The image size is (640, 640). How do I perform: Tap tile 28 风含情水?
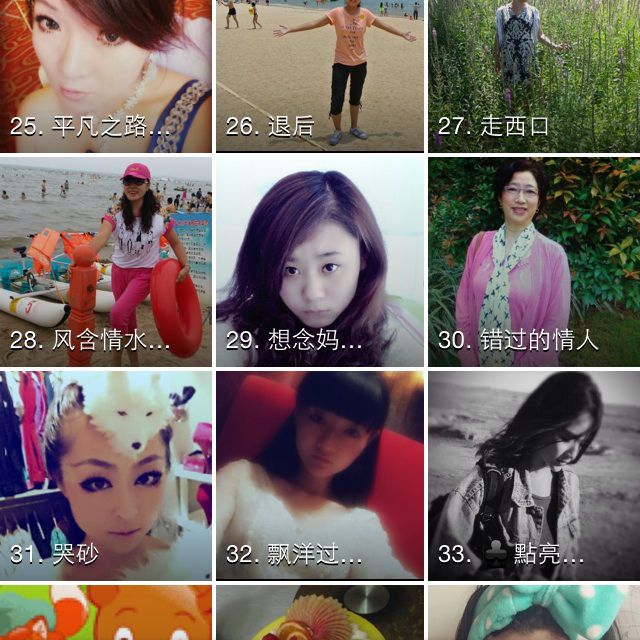click(105, 262)
